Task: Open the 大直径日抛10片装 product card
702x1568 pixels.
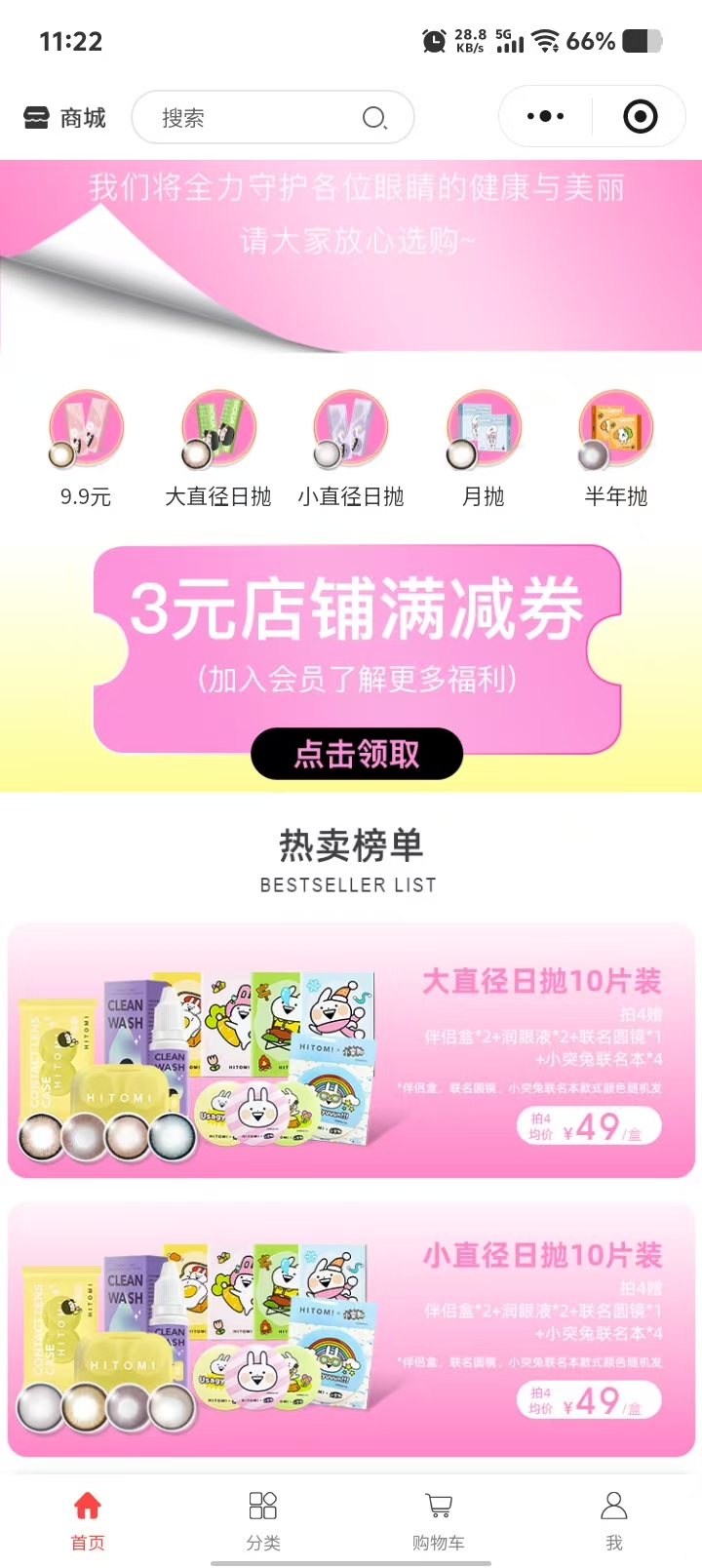Action: [x=351, y=1051]
